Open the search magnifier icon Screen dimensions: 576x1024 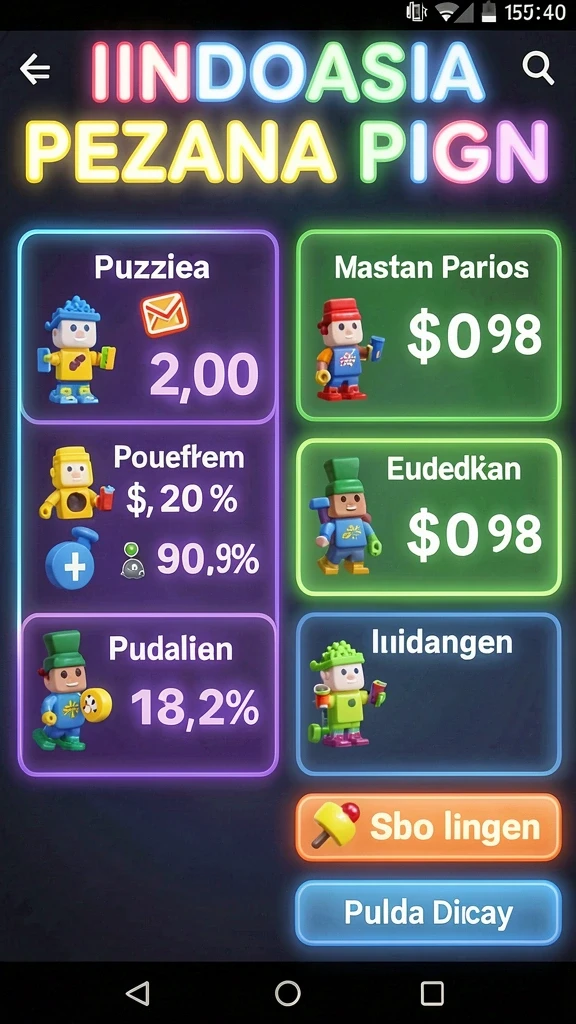click(538, 68)
